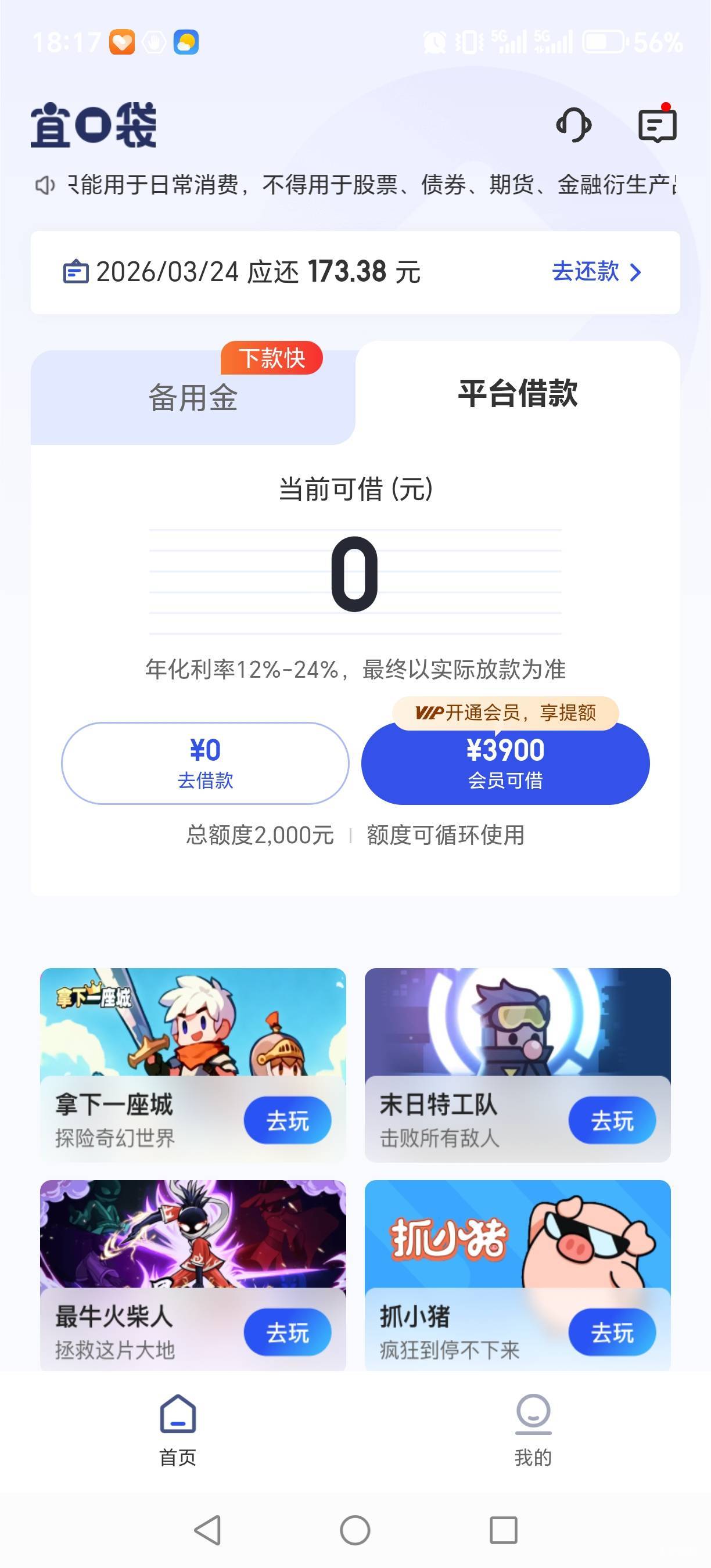Open the recent apps view
Image resolution: width=711 pixels, height=1568 pixels.
[x=504, y=1530]
